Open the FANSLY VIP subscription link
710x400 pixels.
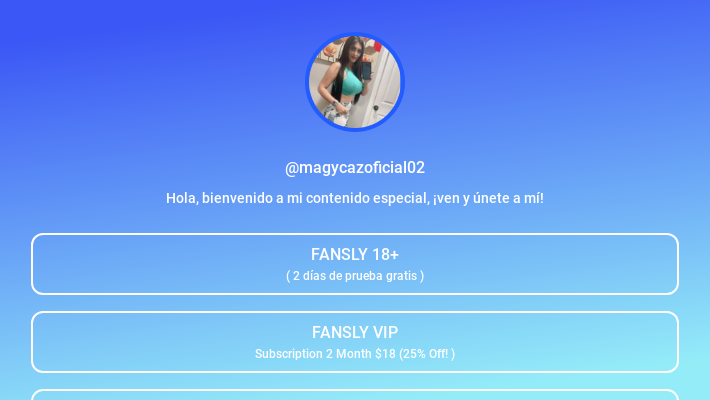coord(355,342)
